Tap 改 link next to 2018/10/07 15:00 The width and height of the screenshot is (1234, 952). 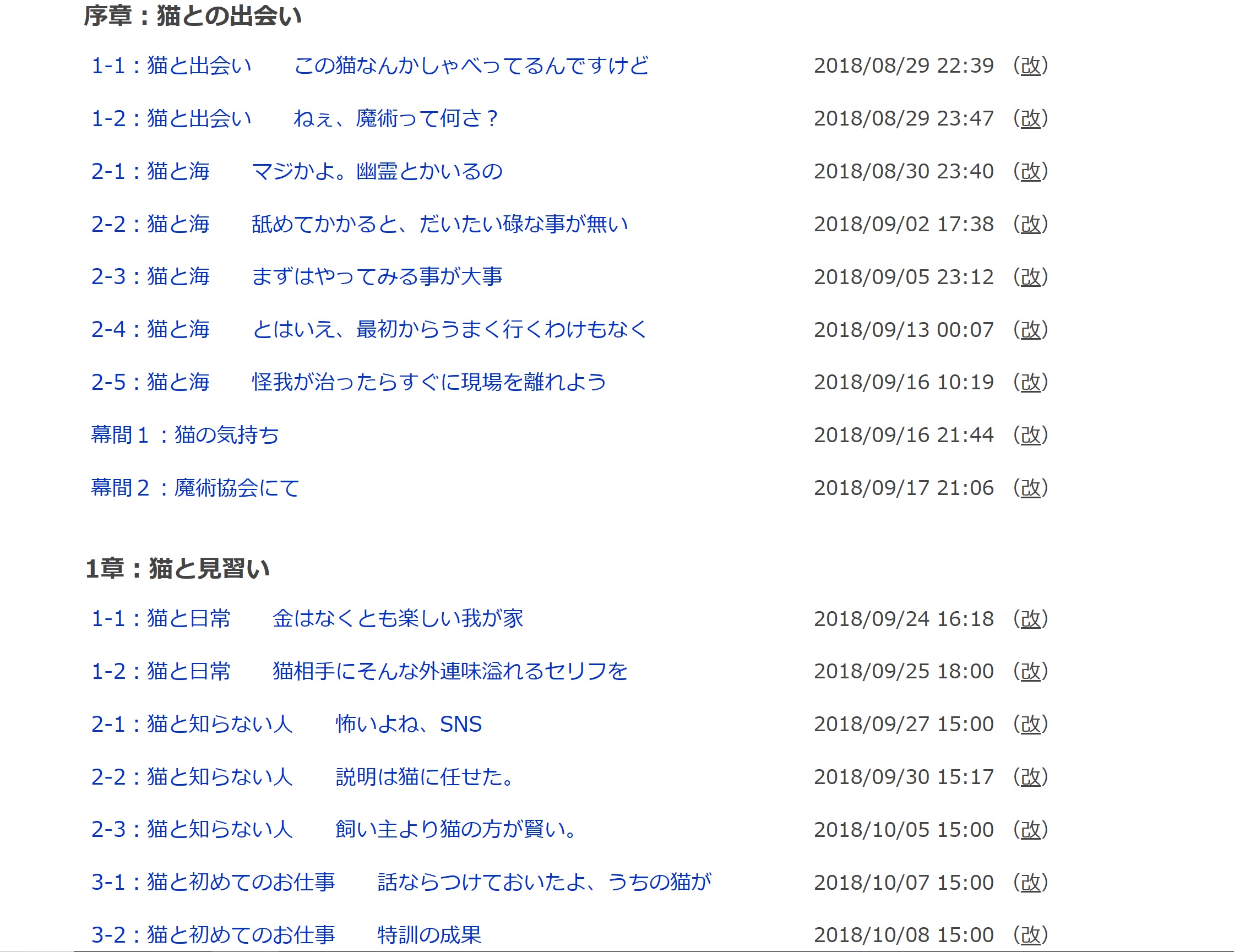1031,883
